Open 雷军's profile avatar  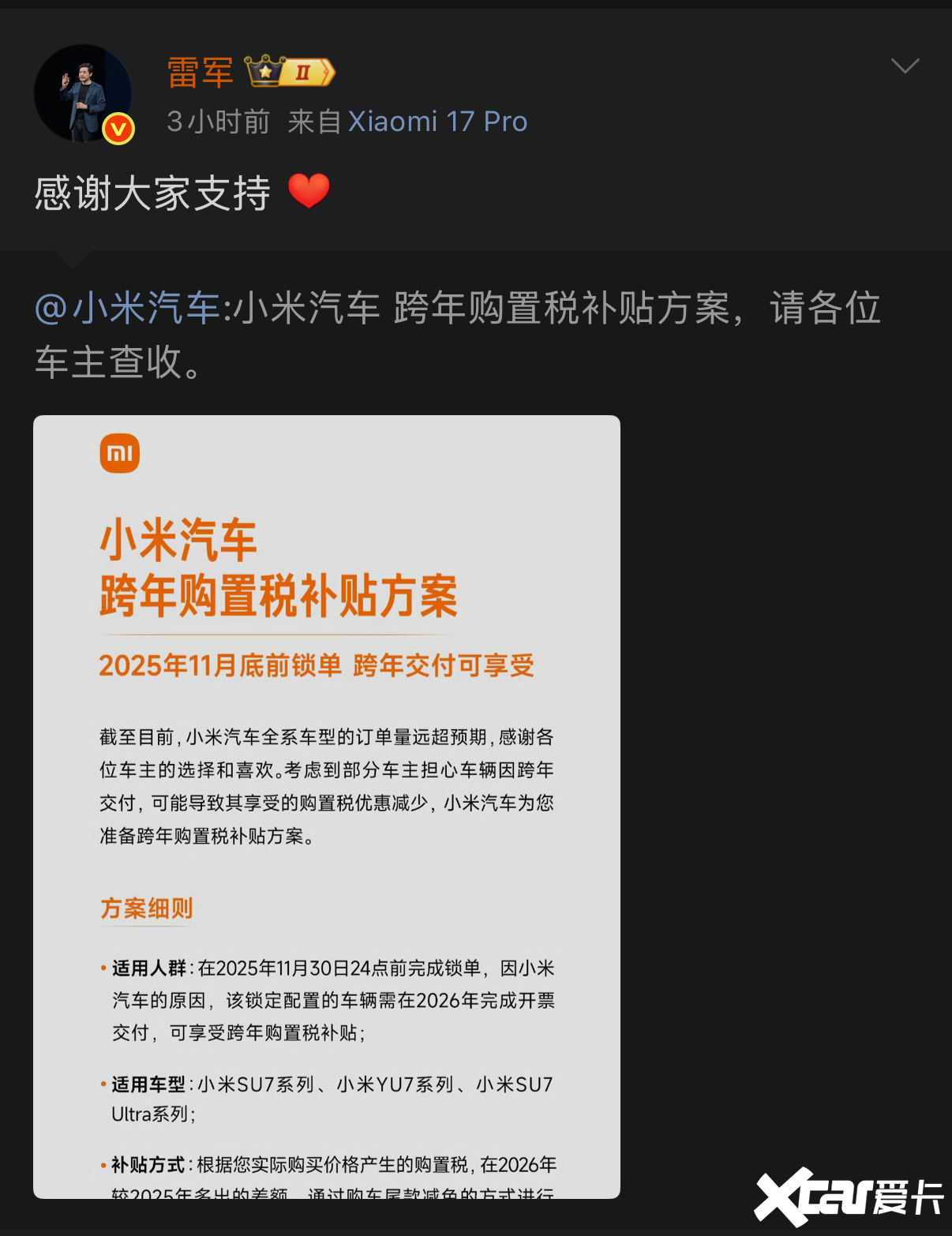[x=83, y=93]
